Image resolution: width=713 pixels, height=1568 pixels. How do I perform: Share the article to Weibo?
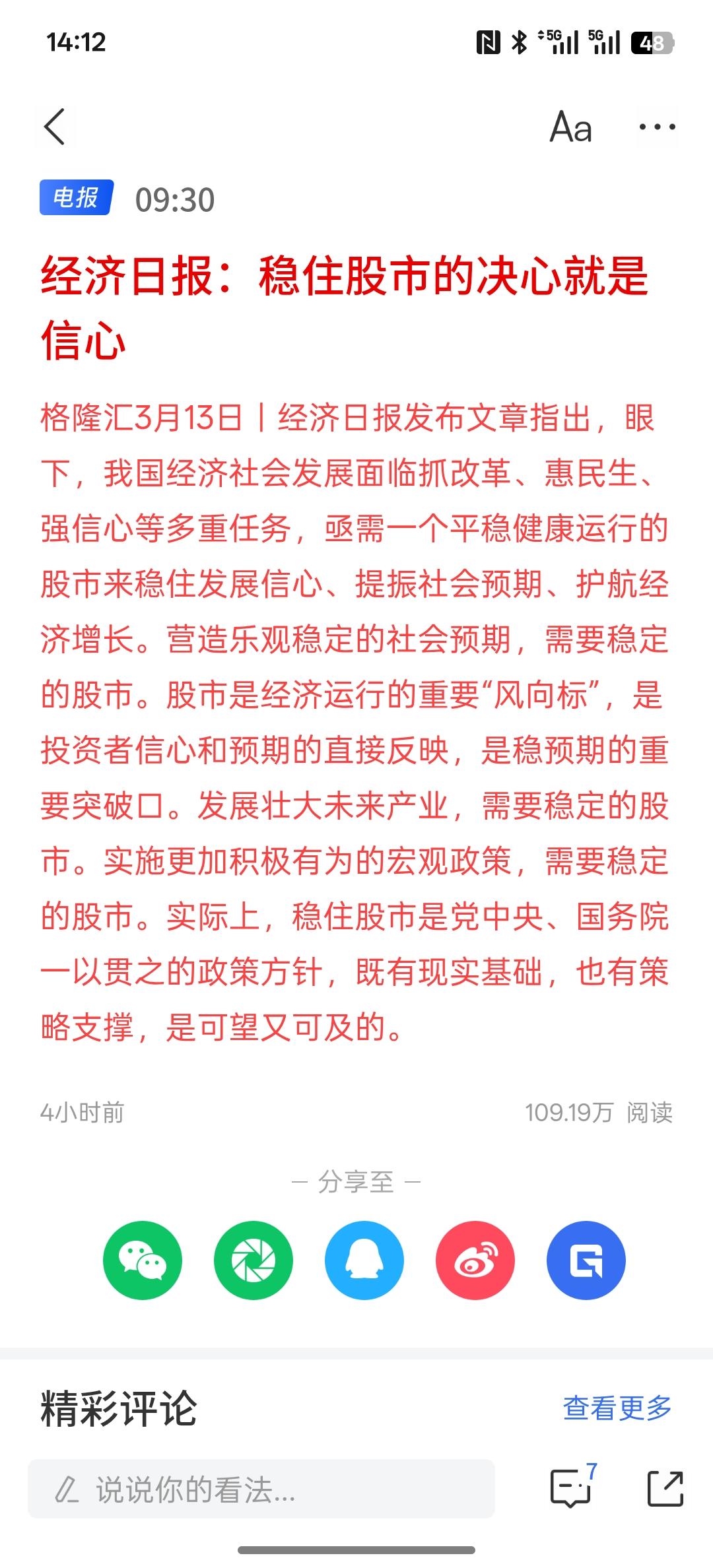coord(474,1260)
